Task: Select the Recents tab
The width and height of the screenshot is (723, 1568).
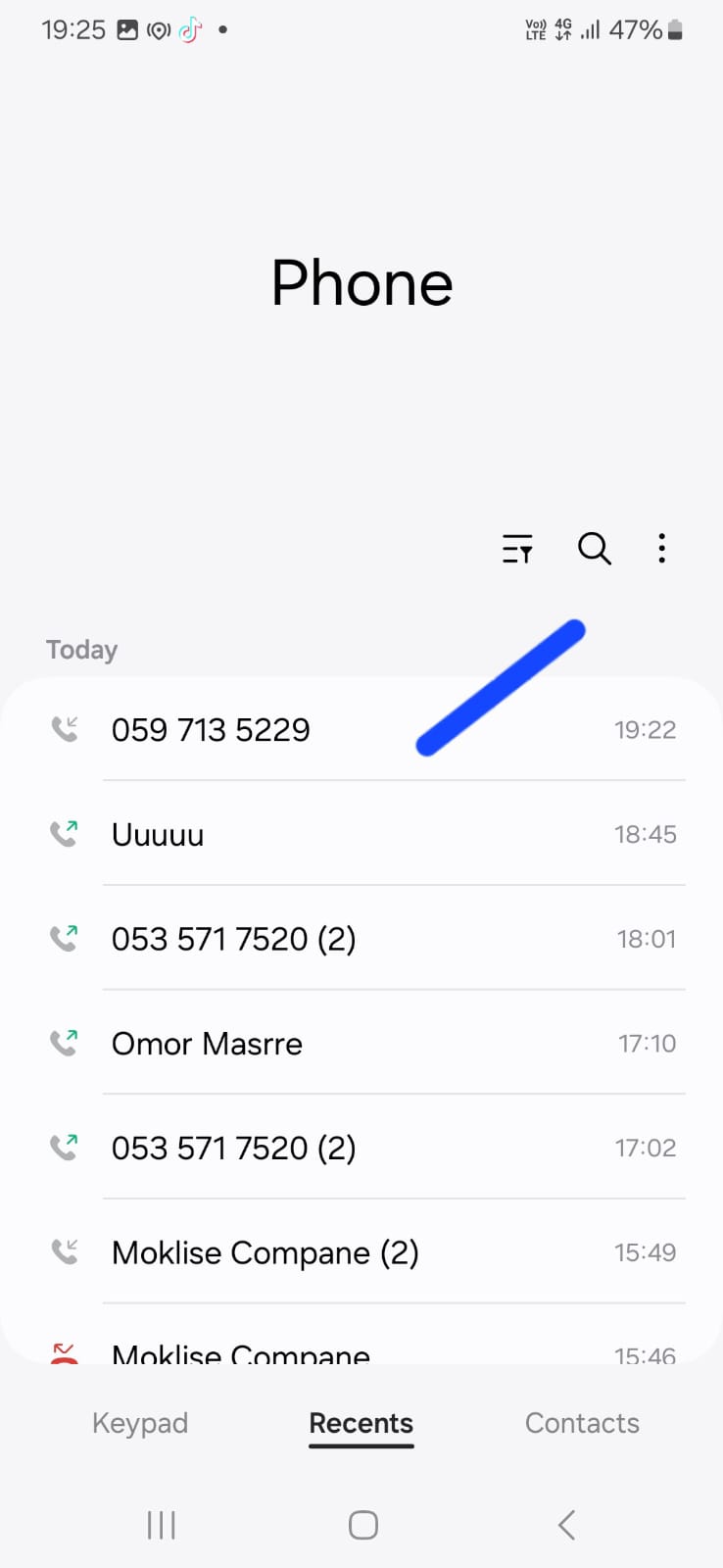Action: [361, 1423]
